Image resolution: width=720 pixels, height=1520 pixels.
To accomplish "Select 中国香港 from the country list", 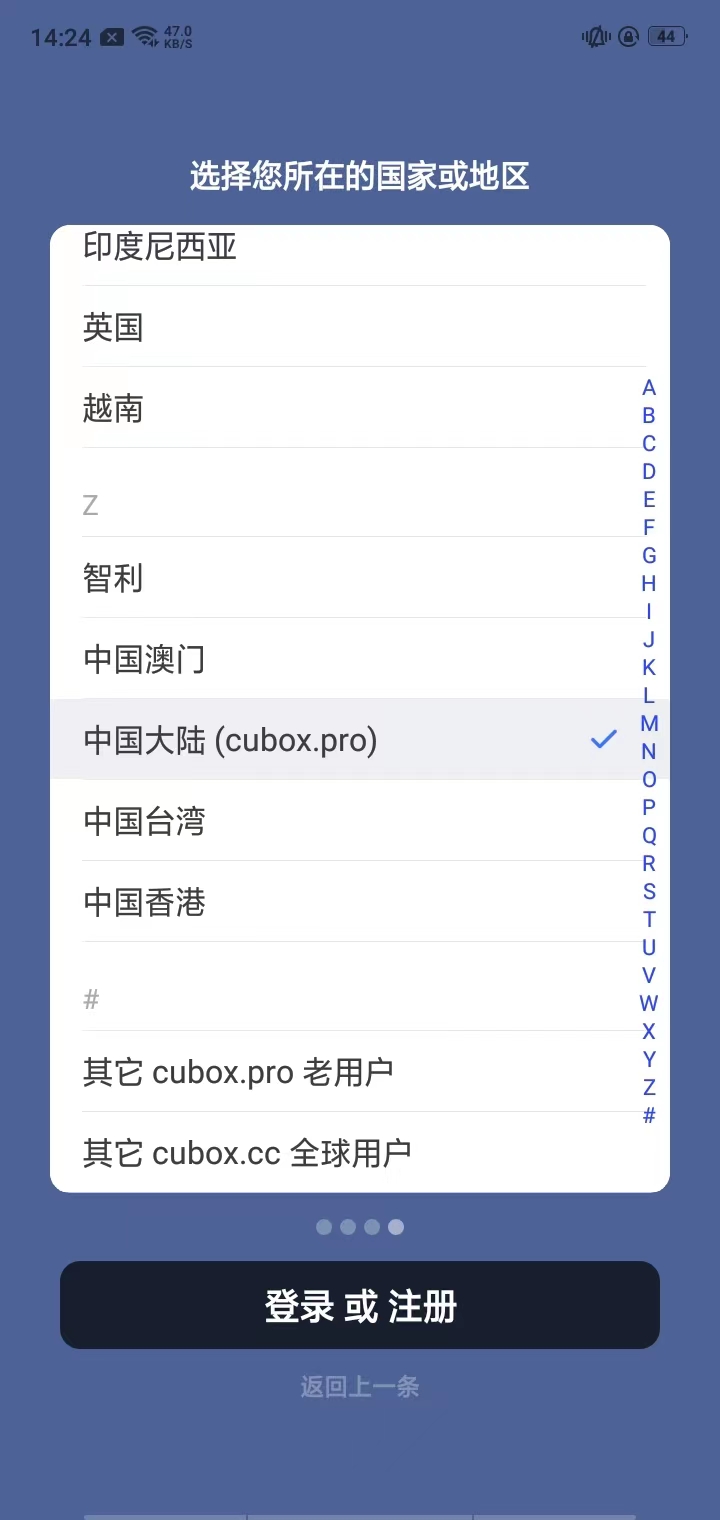I will [x=145, y=902].
